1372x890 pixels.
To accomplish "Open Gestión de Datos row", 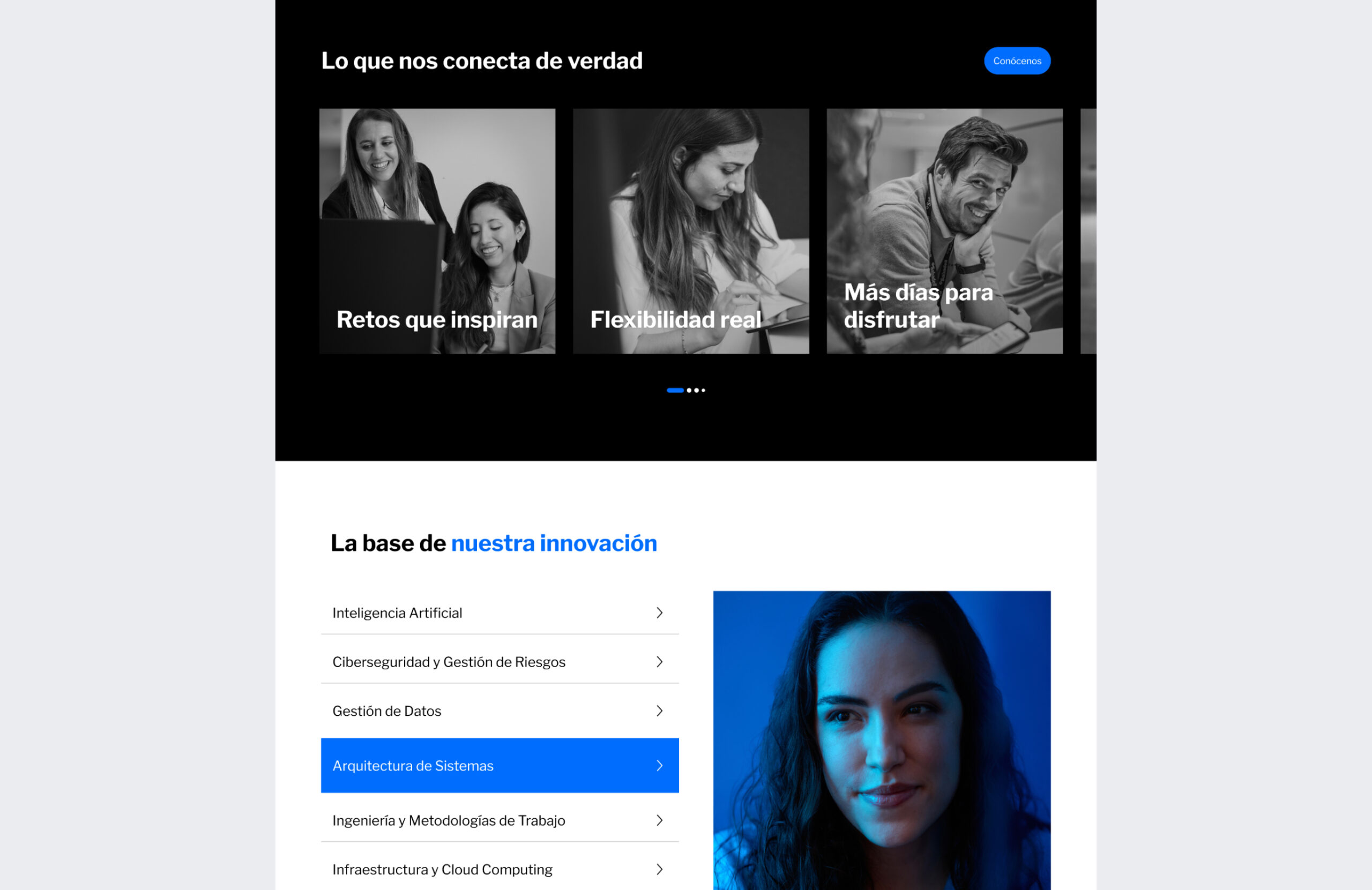I will [x=499, y=710].
